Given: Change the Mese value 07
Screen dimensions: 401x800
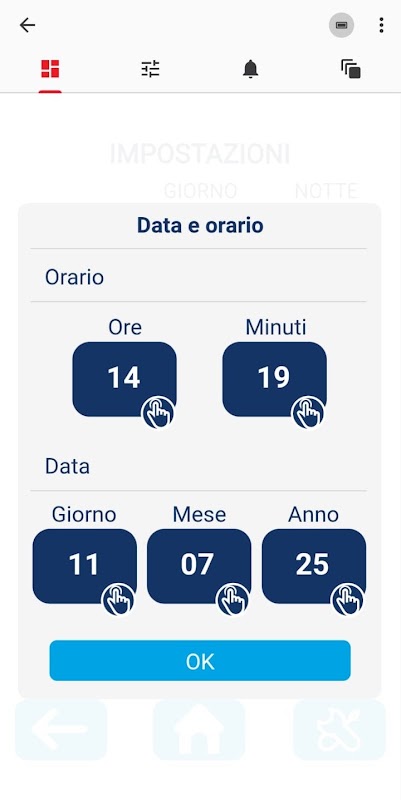Looking at the screenshot, I should pyautogui.click(x=199, y=566).
